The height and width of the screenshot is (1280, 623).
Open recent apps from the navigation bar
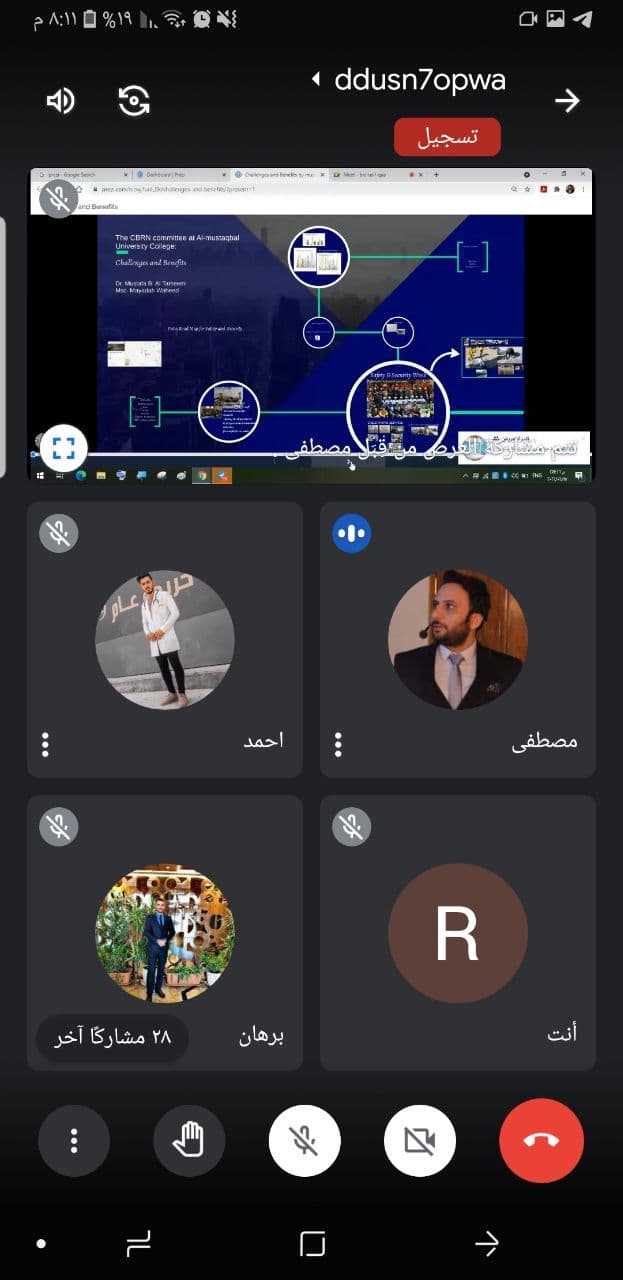pos(138,1244)
